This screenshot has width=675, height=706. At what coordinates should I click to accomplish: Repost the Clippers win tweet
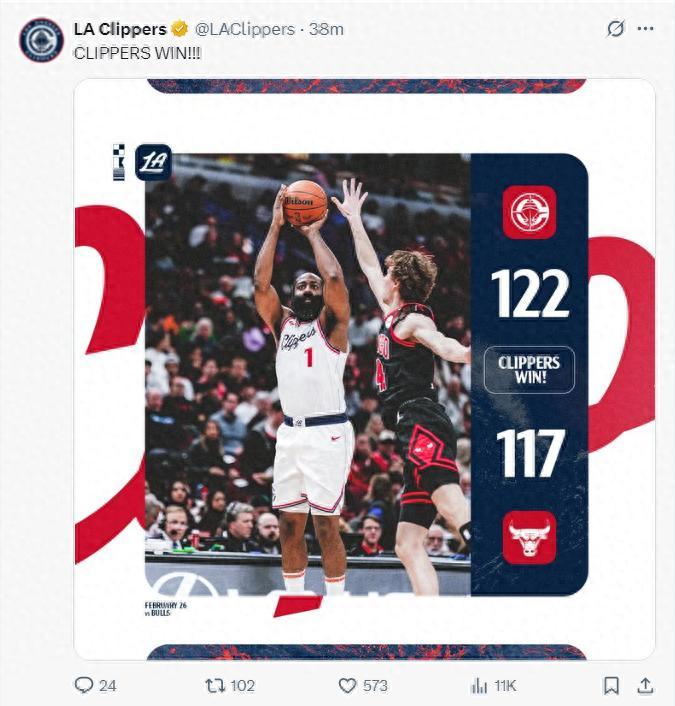click(x=214, y=685)
